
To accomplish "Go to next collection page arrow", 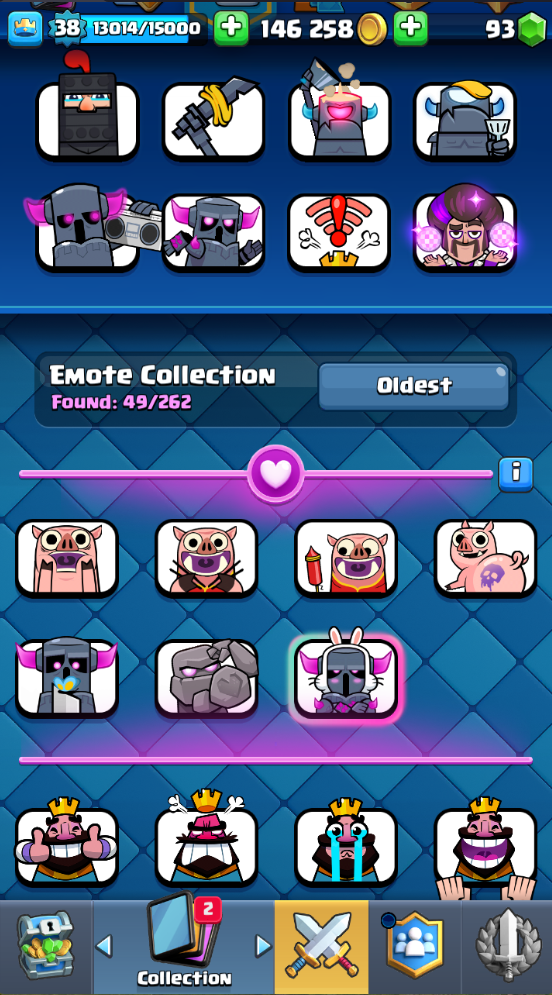I will [263, 946].
